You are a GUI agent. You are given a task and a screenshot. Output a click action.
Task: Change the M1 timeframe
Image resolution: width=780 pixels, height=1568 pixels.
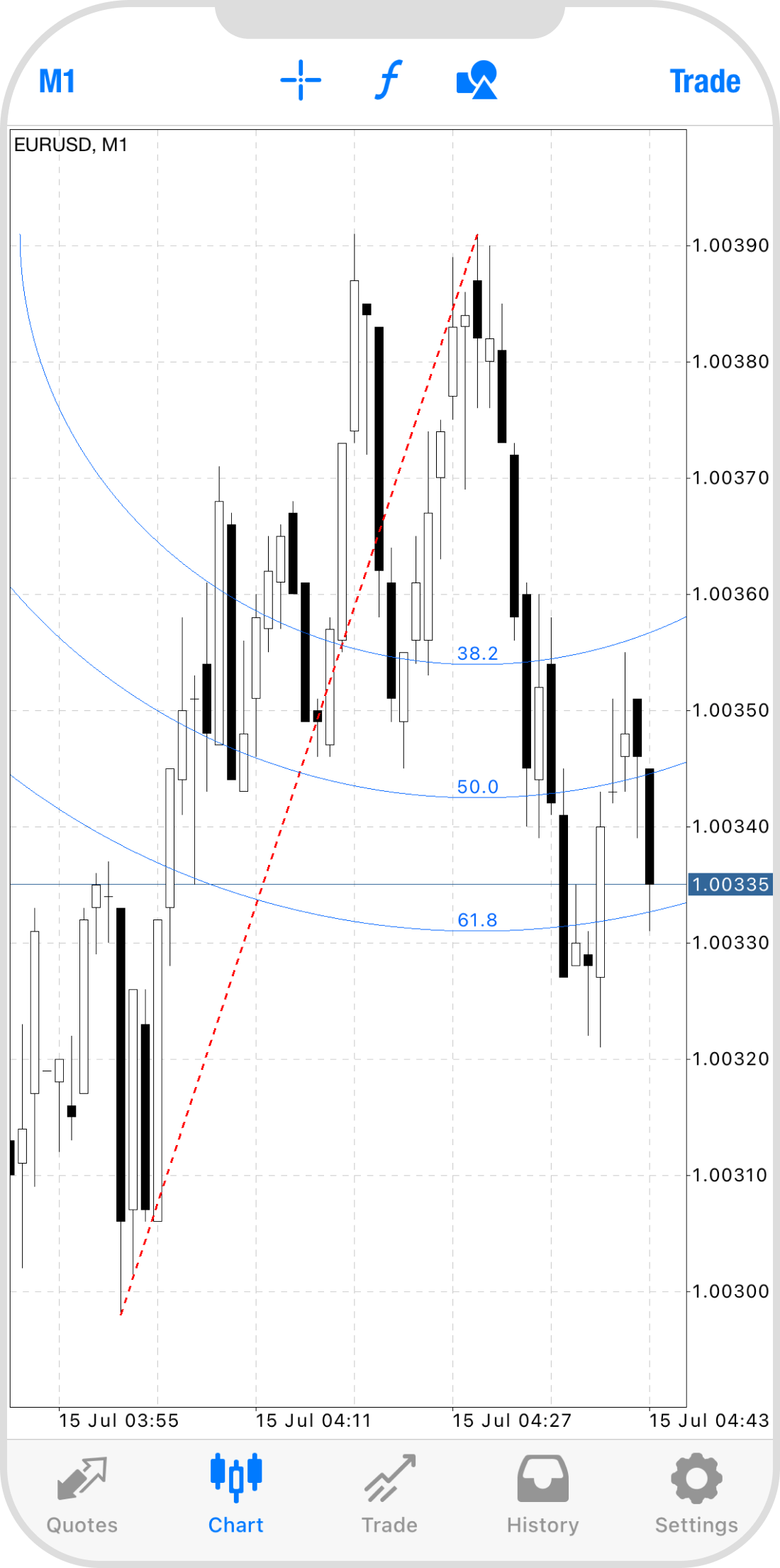tap(57, 82)
